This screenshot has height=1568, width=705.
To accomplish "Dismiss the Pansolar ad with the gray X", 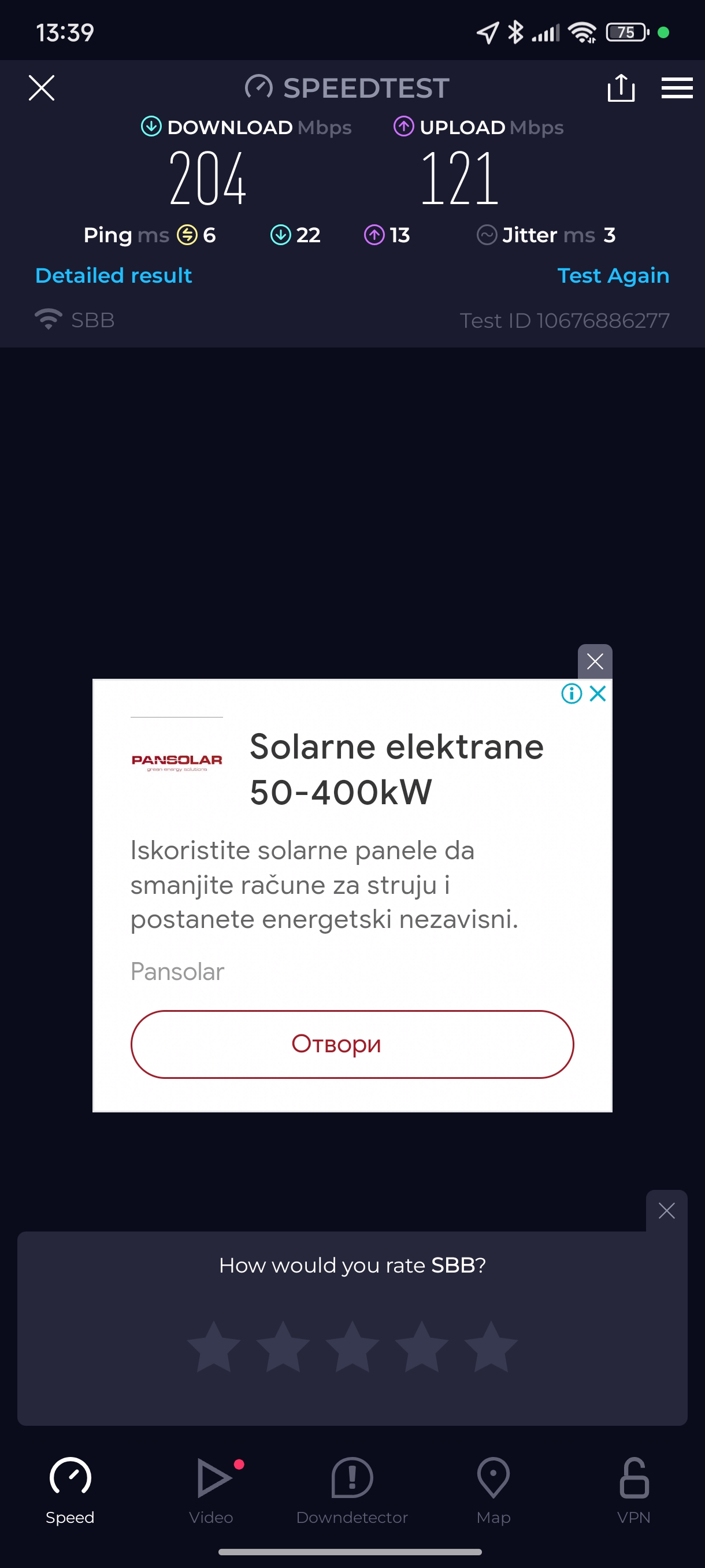I will coord(594,661).
